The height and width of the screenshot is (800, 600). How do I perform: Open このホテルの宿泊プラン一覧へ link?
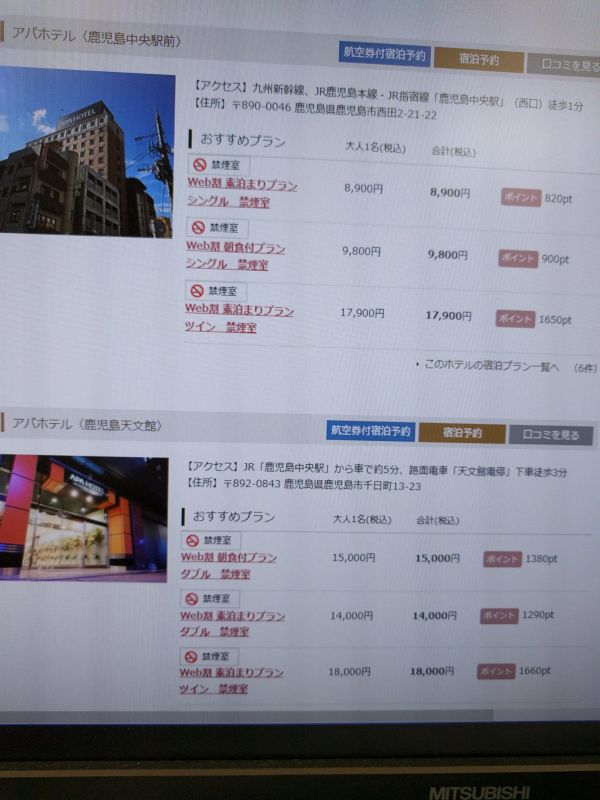[x=491, y=366]
